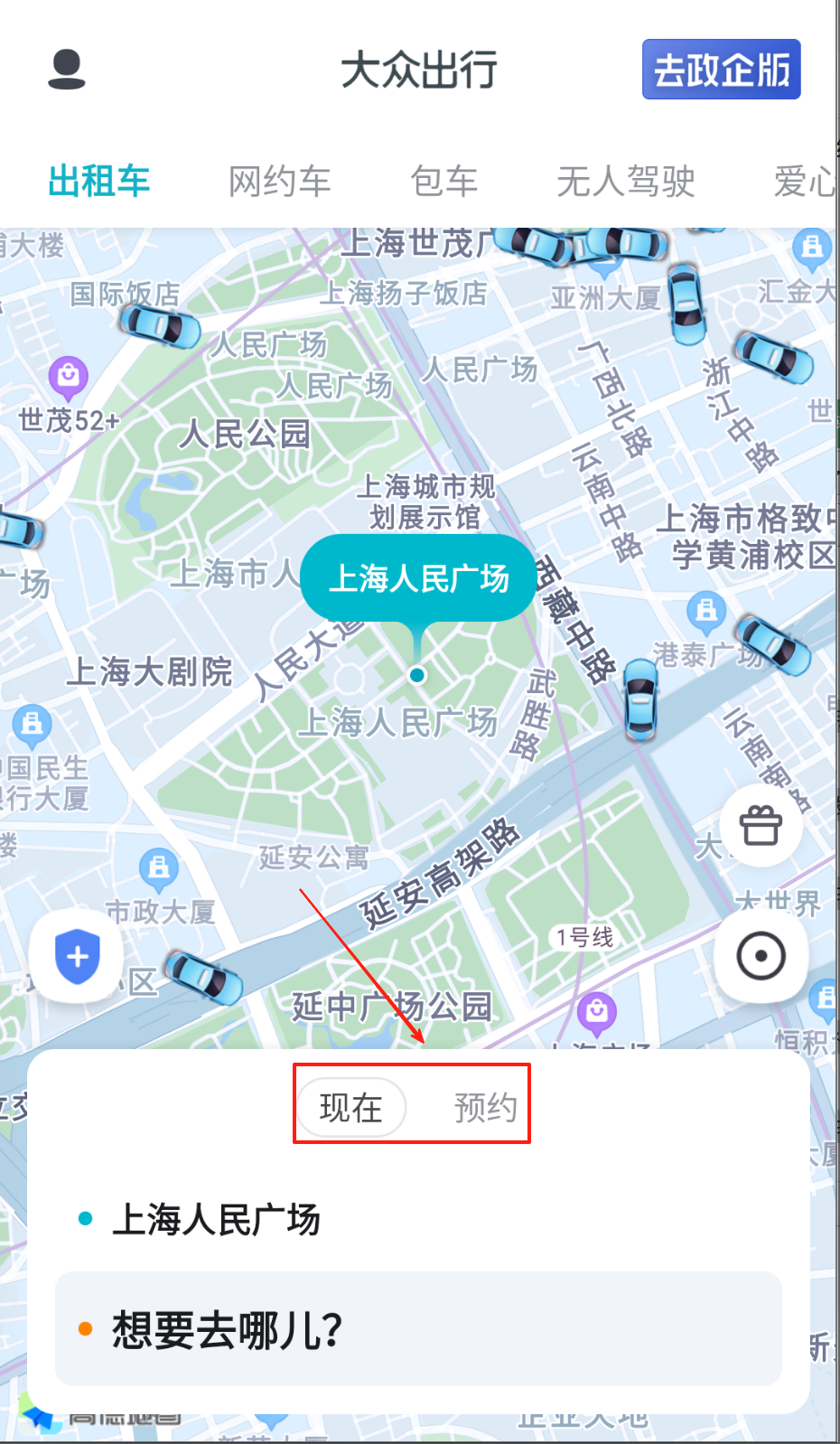Switch to the 去政企版 version
This screenshot has height=1444, width=840.
721,70
